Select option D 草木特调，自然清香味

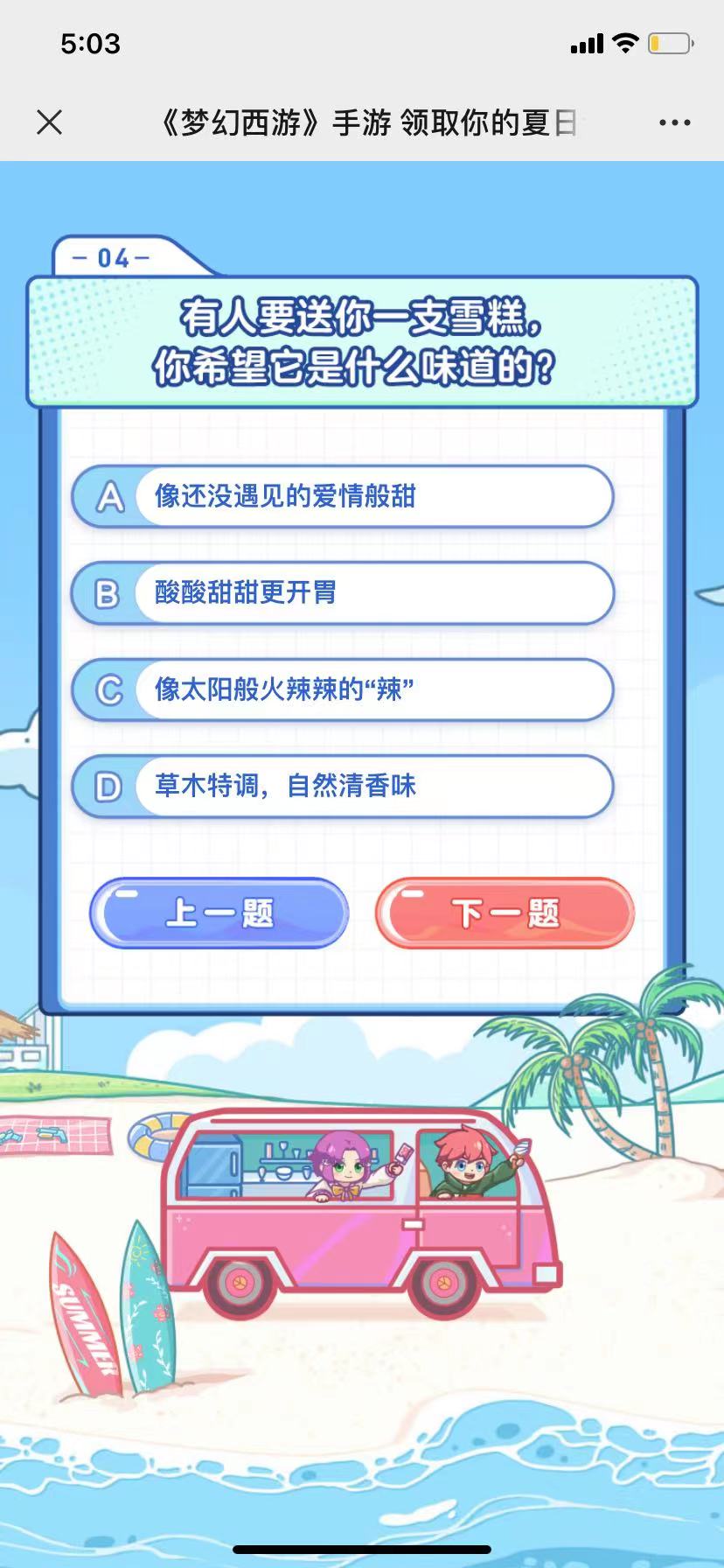pos(343,786)
